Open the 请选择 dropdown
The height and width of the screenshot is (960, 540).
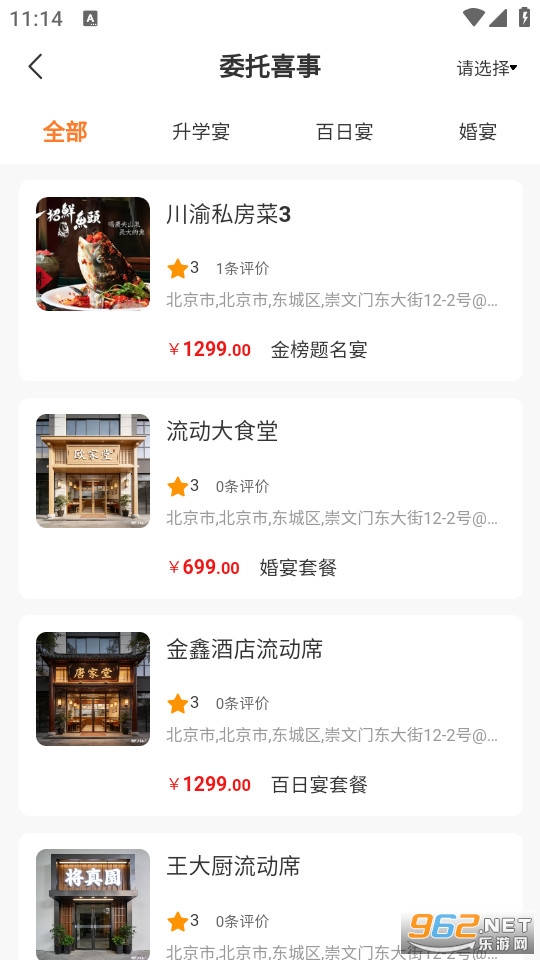(487, 68)
